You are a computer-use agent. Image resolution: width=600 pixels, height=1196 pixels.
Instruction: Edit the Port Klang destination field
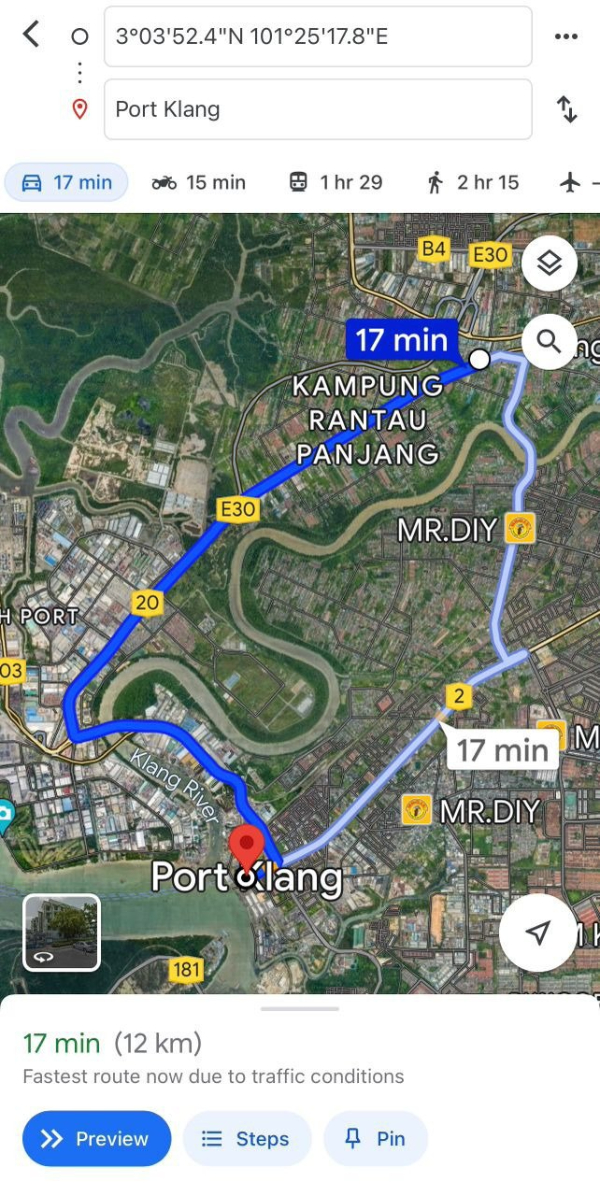pyautogui.click(x=317, y=109)
